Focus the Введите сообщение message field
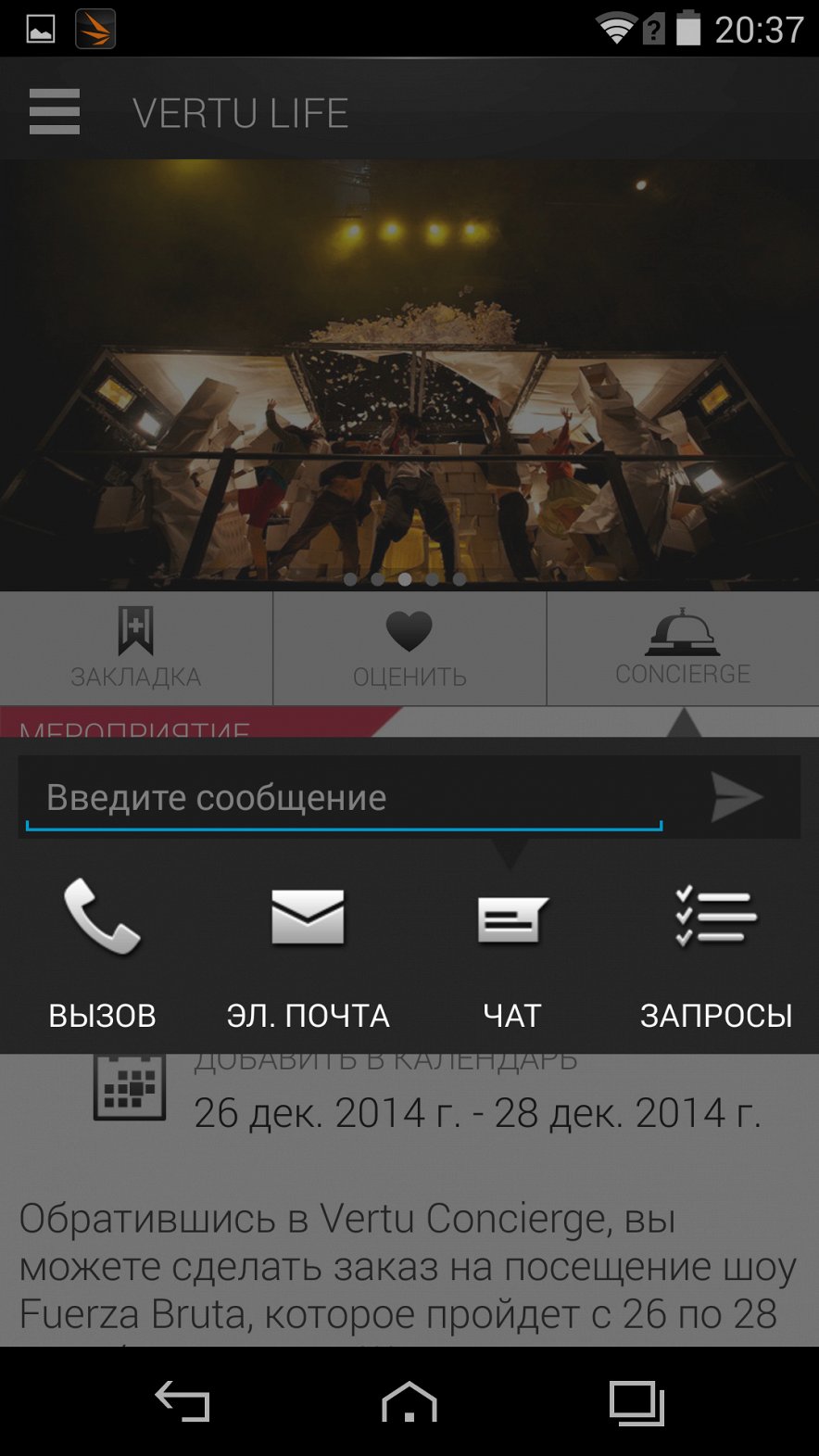 point(343,798)
